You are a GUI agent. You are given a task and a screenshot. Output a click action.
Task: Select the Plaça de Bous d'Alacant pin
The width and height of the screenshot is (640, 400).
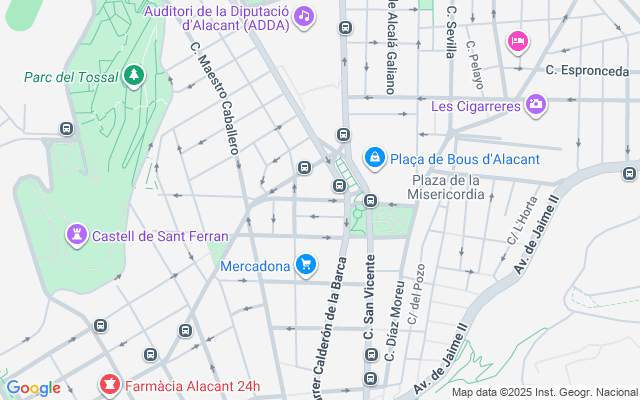pyautogui.click(x=374, y=158)
